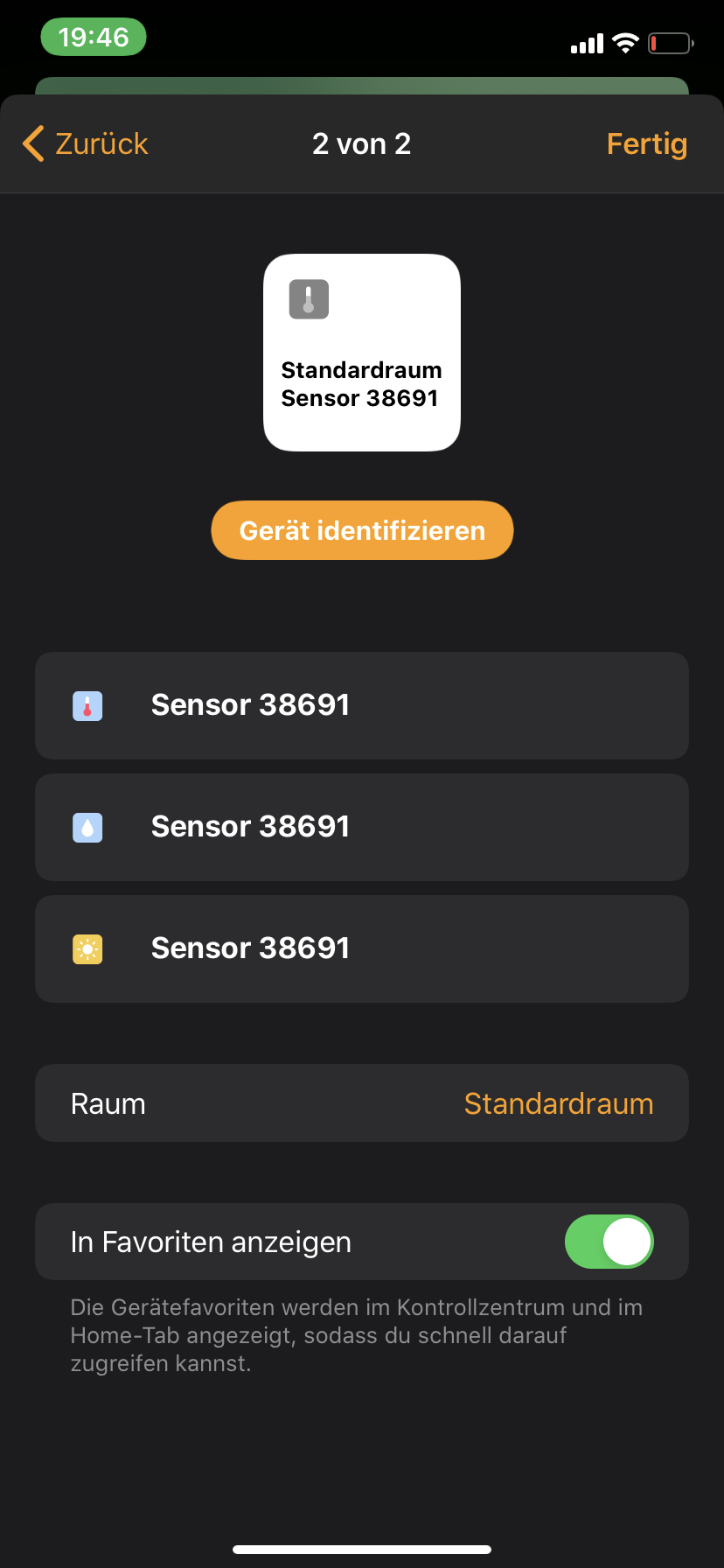Tap the Standardraum Sensor 38691 tile
Image resolution: width=724 pixels, height=1568 pixels.
pyautogui.click(x=362, y=353)
